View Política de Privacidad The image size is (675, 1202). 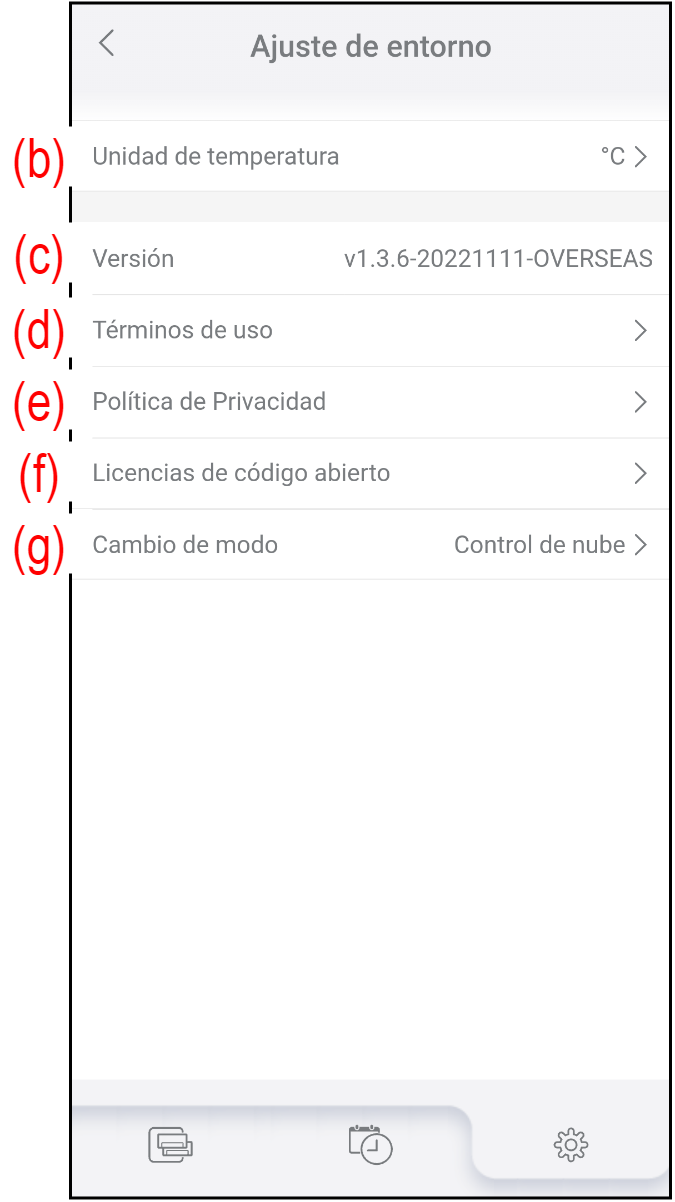tap(370, 402)
